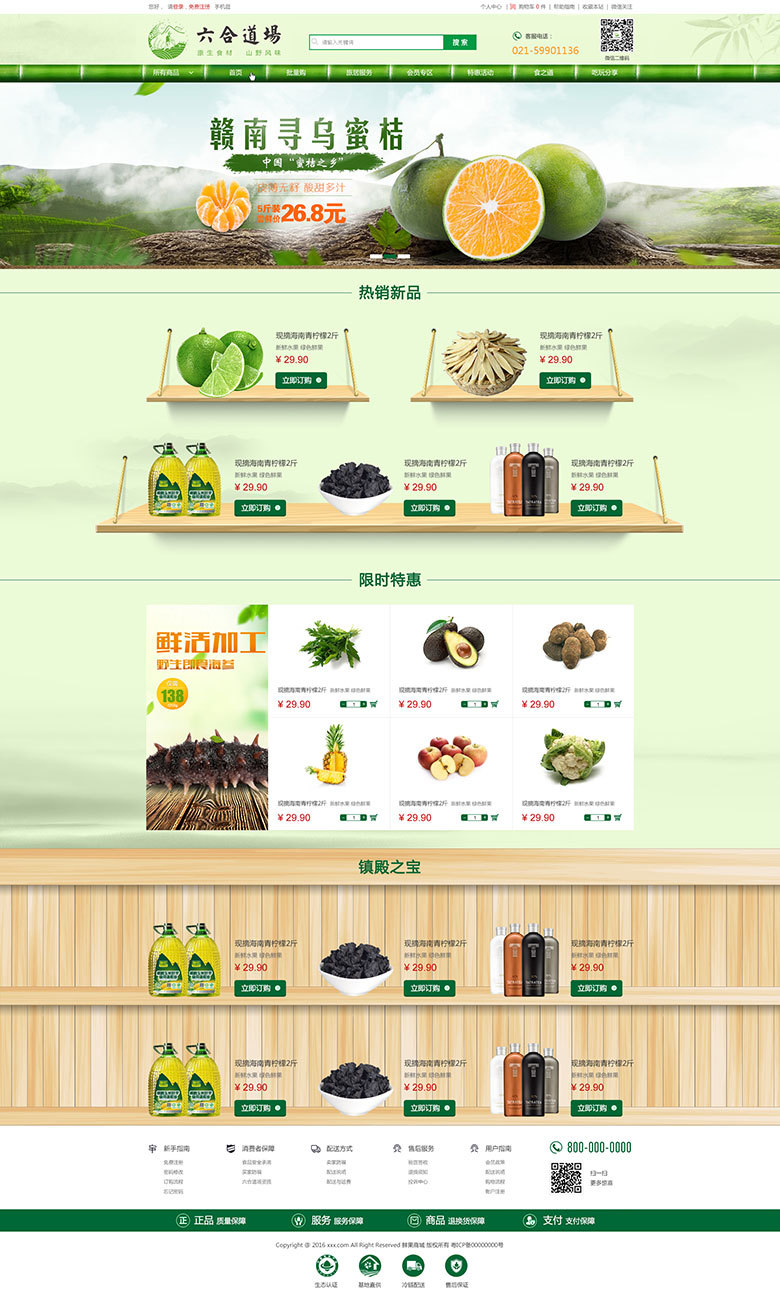
Task: Hit the green 搜索 button
Action: (x=460, y=42)
